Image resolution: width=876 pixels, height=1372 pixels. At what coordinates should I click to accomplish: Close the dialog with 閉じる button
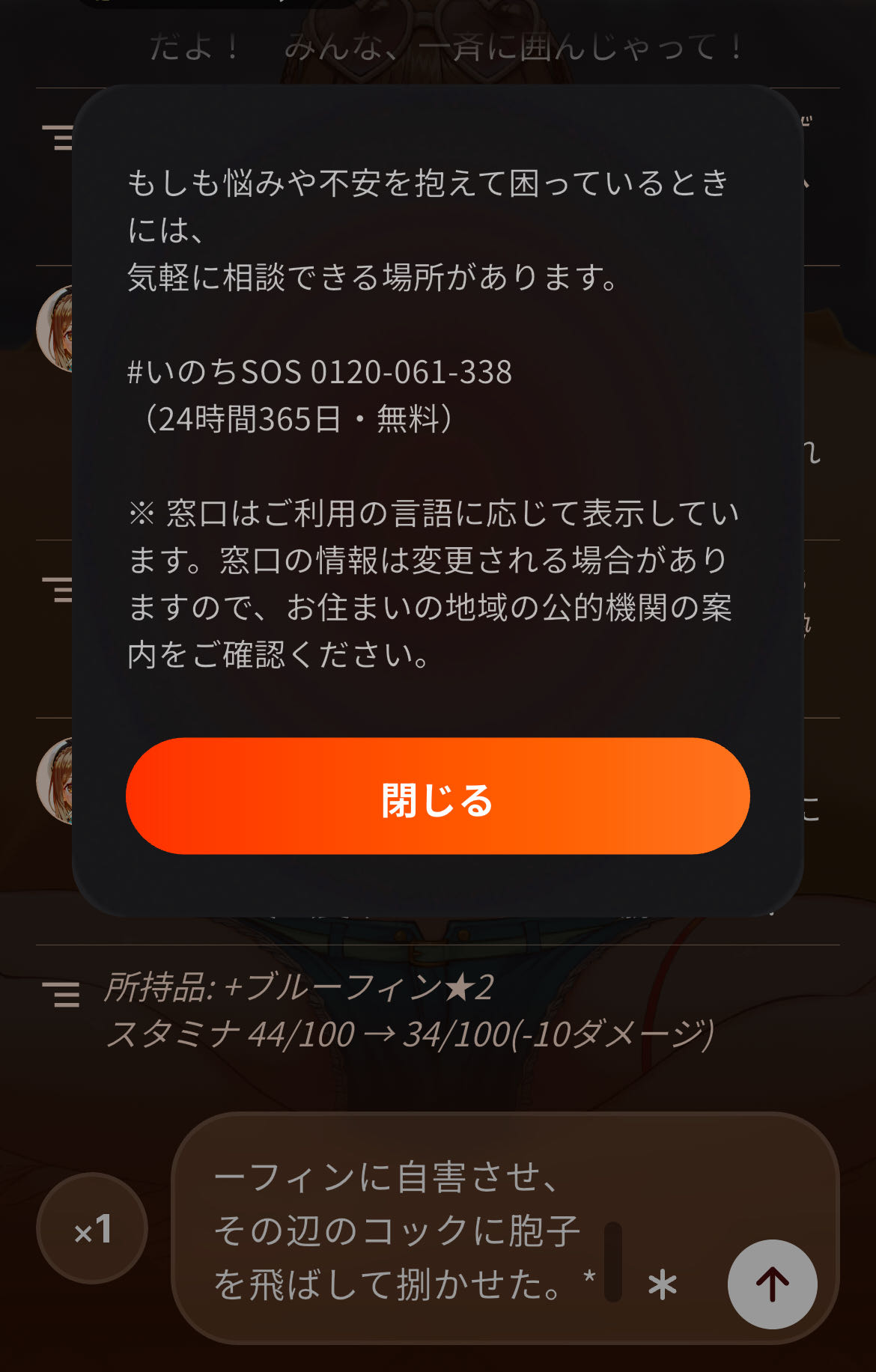tap(437, 796)
